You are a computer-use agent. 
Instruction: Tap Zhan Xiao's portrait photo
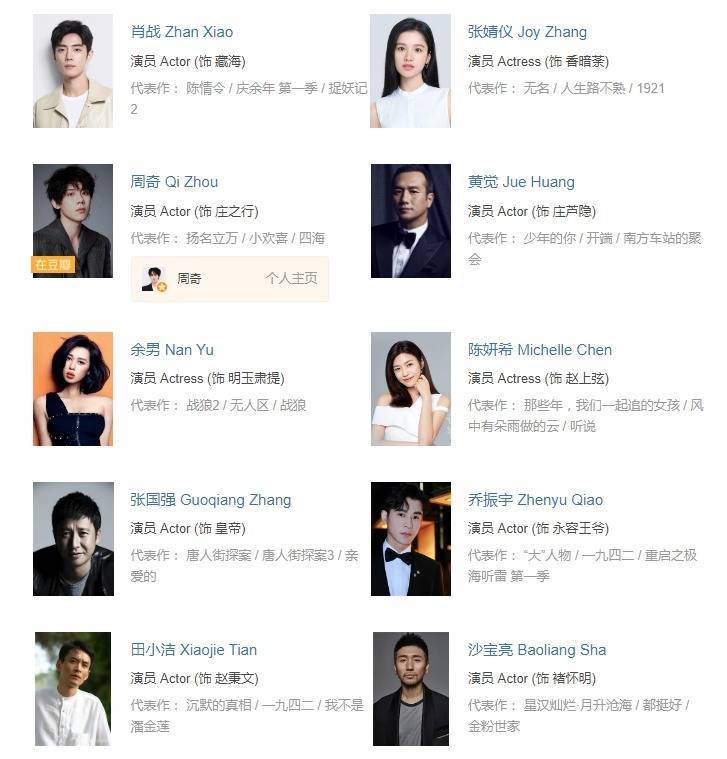click(72, 72)
